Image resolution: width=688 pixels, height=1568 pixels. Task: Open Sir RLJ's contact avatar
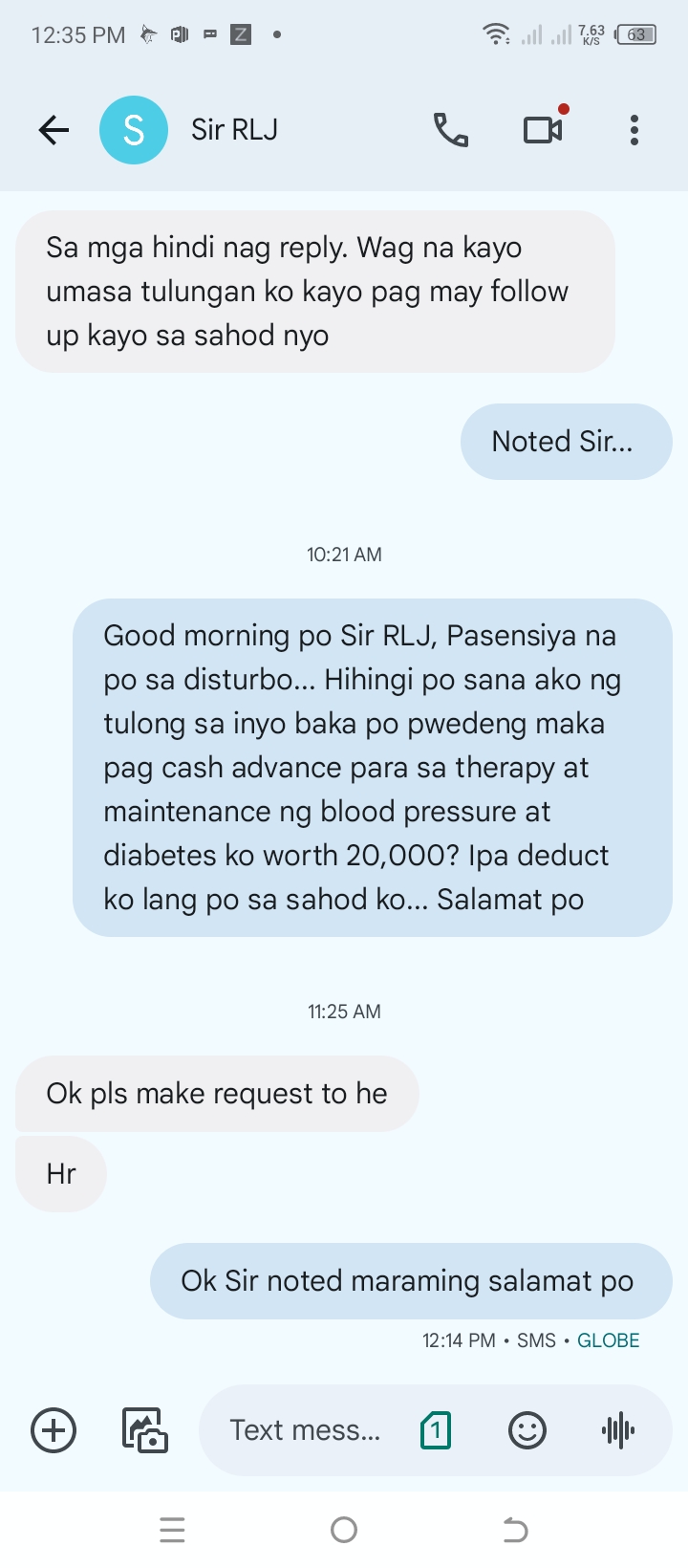pos(134,130)
